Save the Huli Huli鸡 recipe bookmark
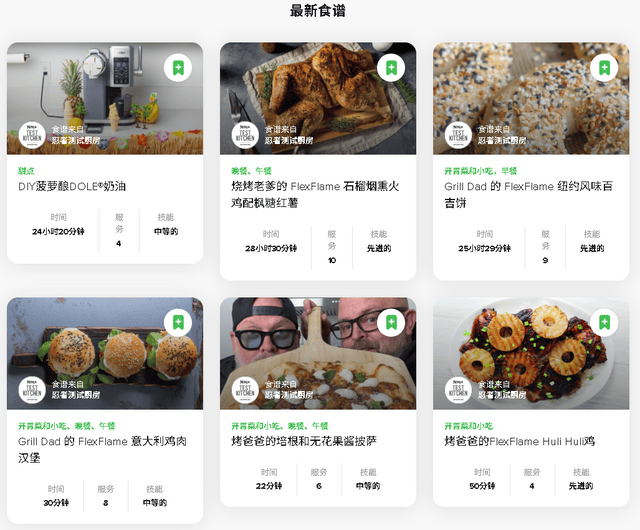 click(x=603, y=323)
